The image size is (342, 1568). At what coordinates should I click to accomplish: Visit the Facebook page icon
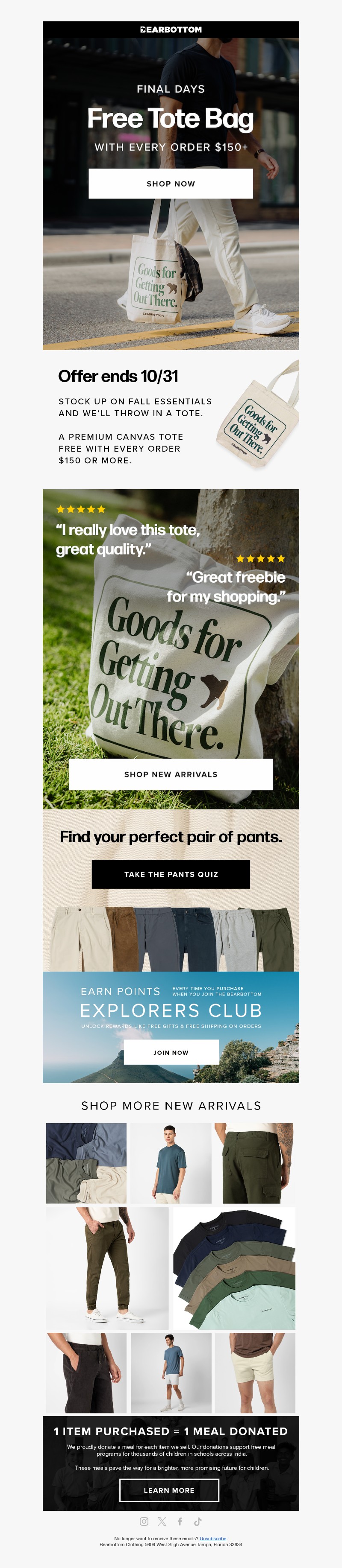point(180,1521)
